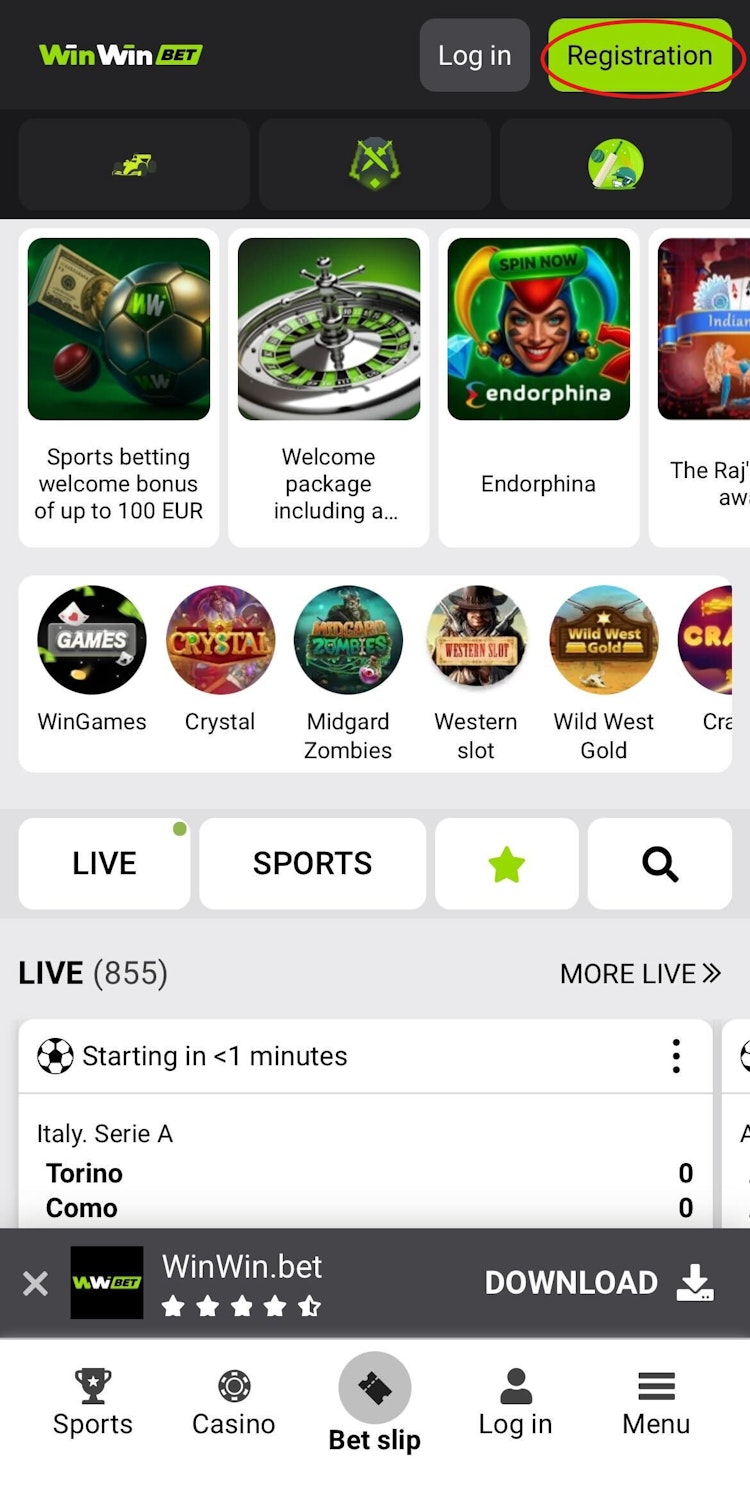Image resolution: width=750 pixels, height=1491 pixels.
Task: Open MORE LIVE events
Action: [x=640, y=973]
